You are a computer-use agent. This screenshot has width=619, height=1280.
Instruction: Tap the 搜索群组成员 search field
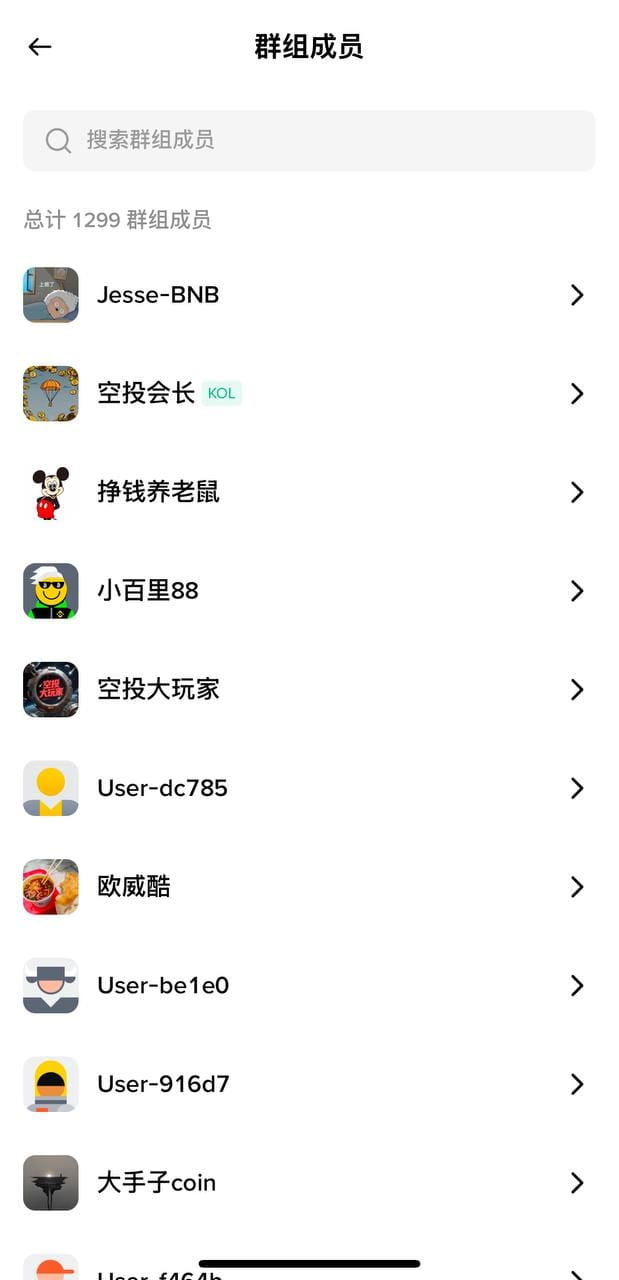click(x=309, y=140)
